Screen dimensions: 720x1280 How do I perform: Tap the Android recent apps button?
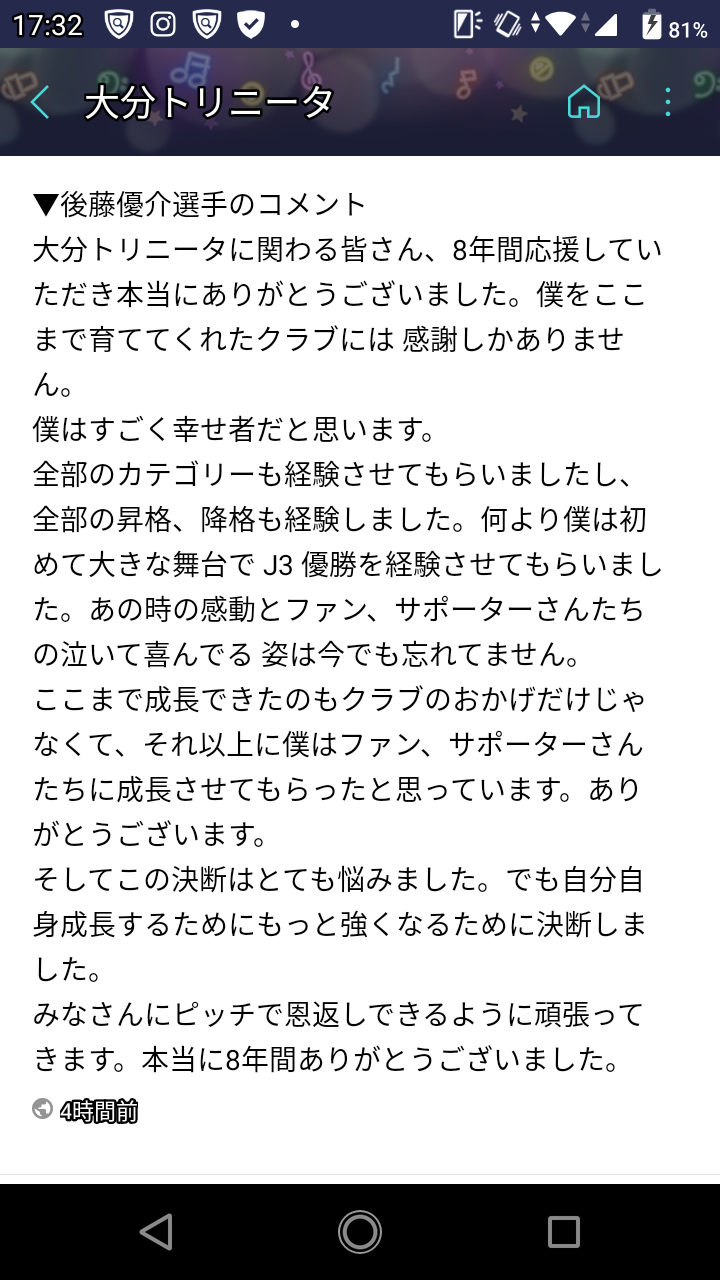point(563,1232)
